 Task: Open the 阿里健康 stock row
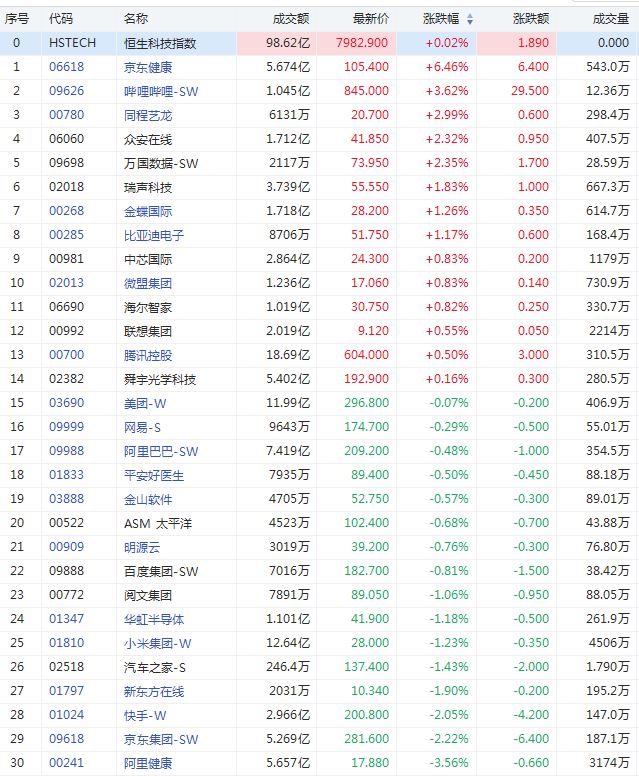[x=147, y=763]
